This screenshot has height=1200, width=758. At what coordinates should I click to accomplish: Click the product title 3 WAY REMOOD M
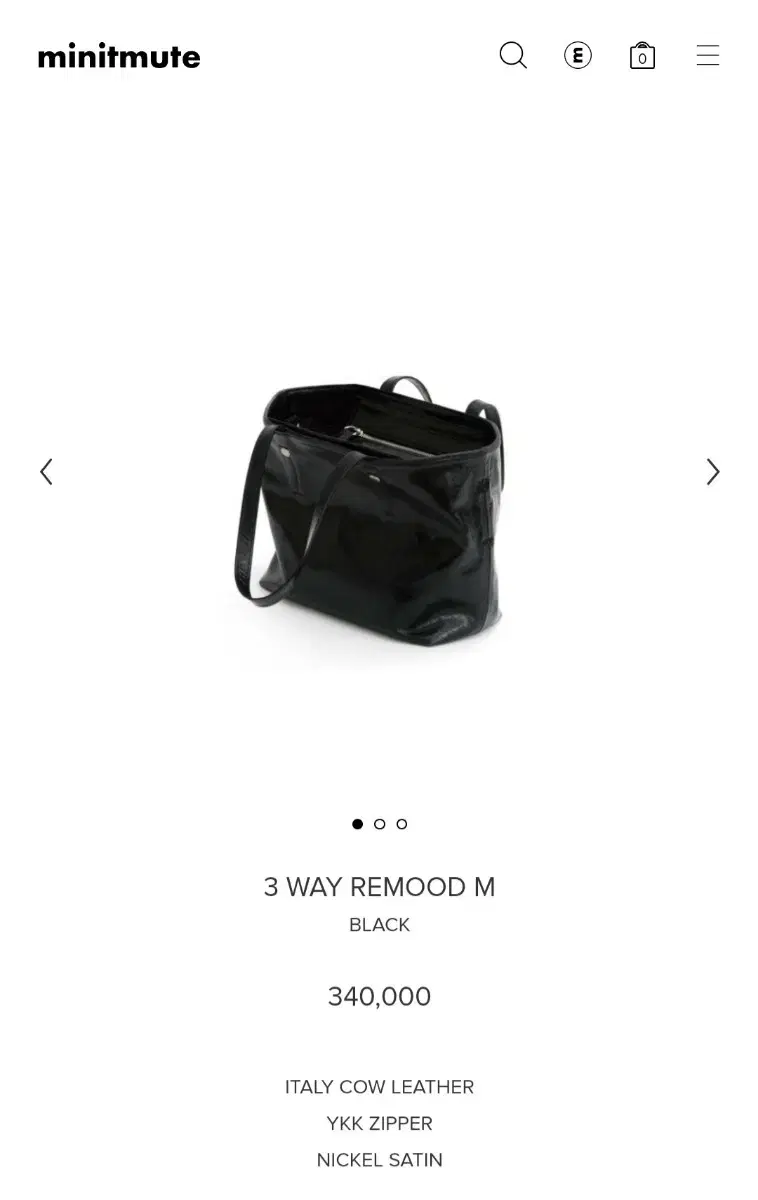(379, 887)
